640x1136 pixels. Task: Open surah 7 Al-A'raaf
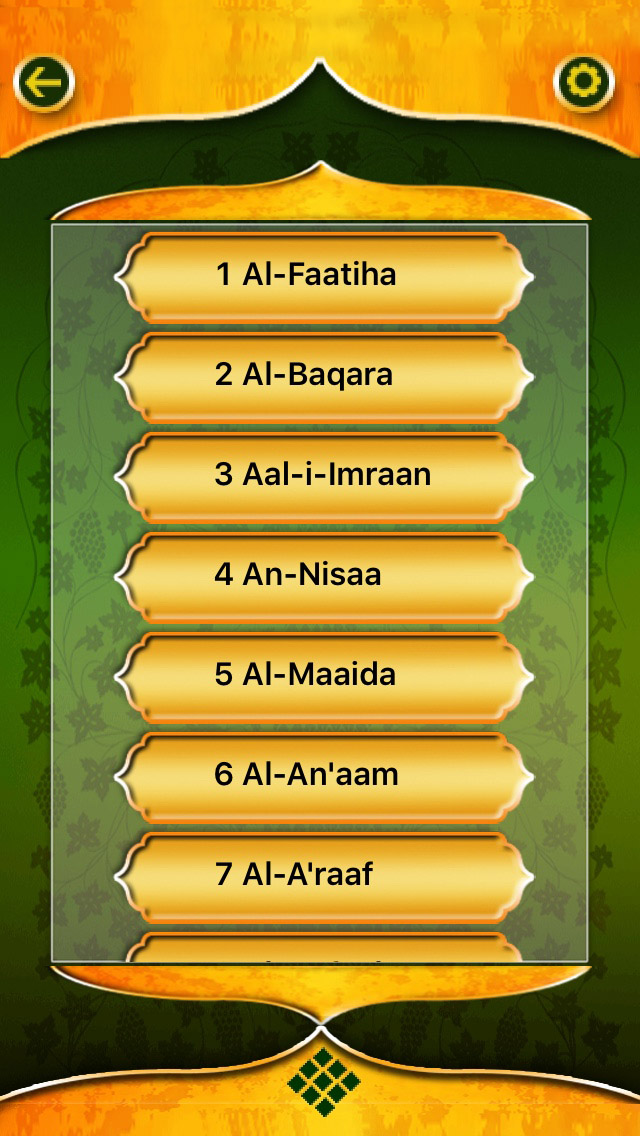coord(324,877)
